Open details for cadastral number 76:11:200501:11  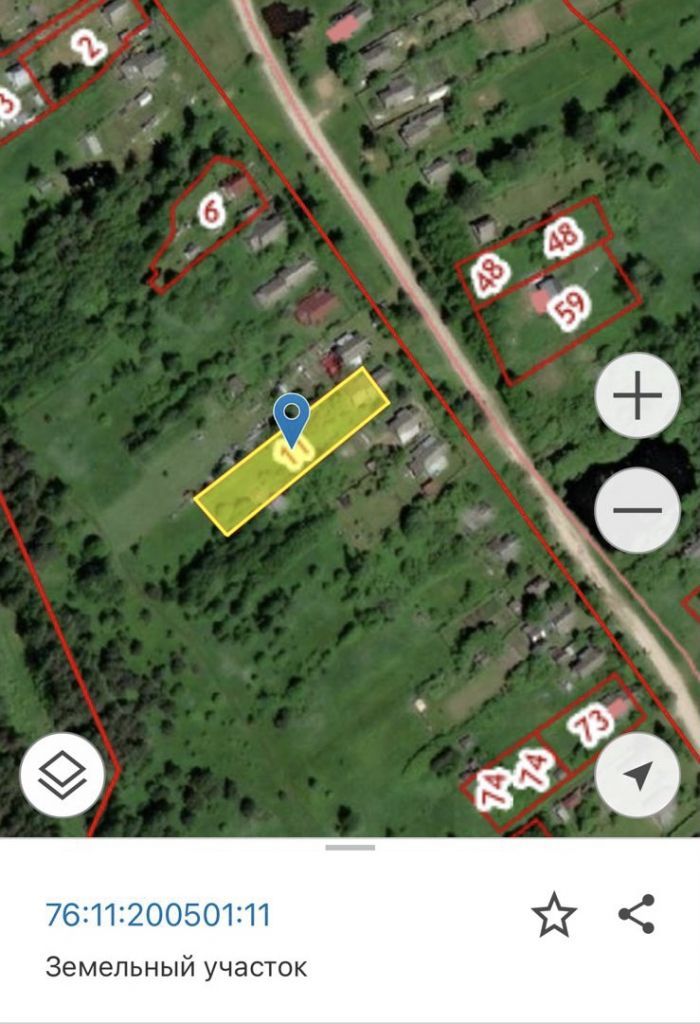[x=158, y=914]
